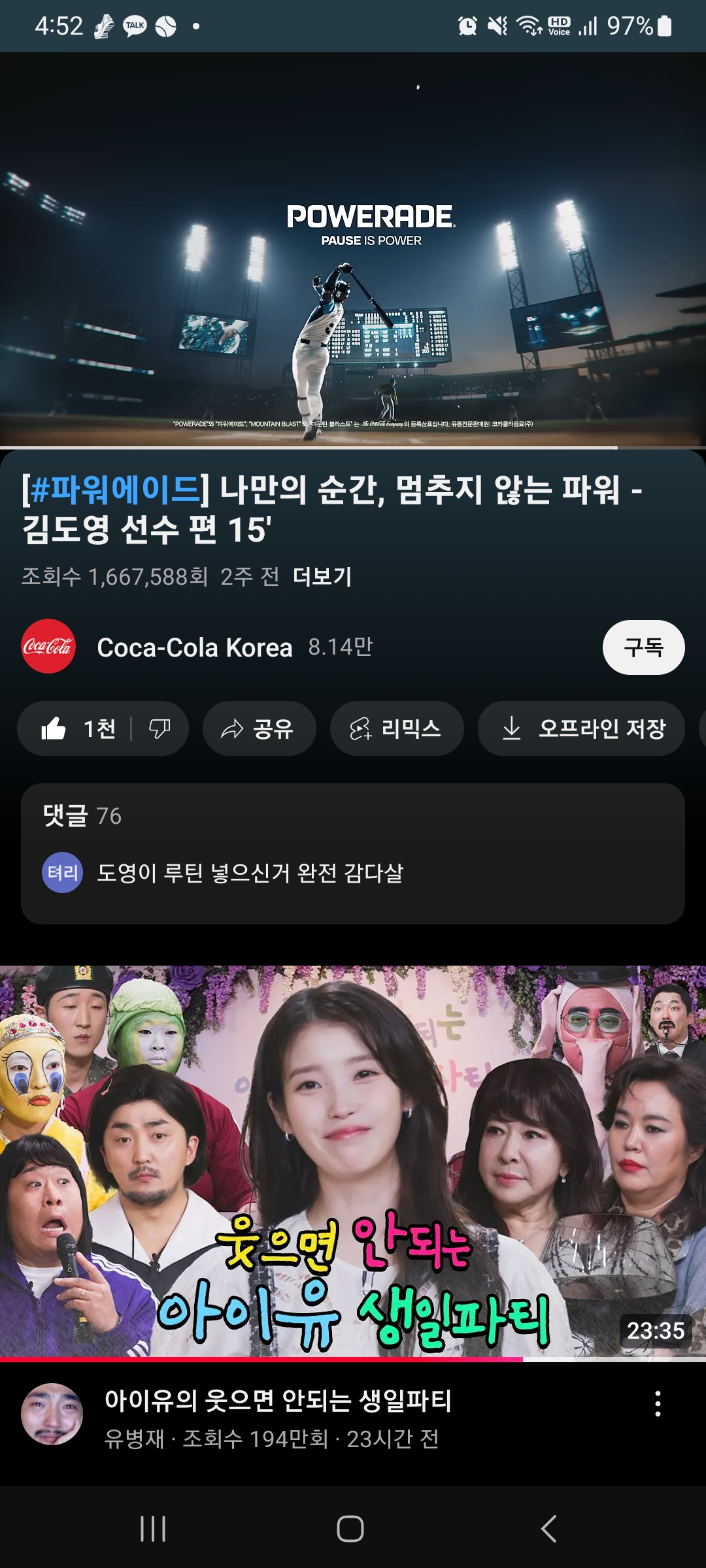Image resolution: width=706 pixels, height=1568 pixels.
Task: Save video offline with 오프라인 저장
Action: coord(581,728)
